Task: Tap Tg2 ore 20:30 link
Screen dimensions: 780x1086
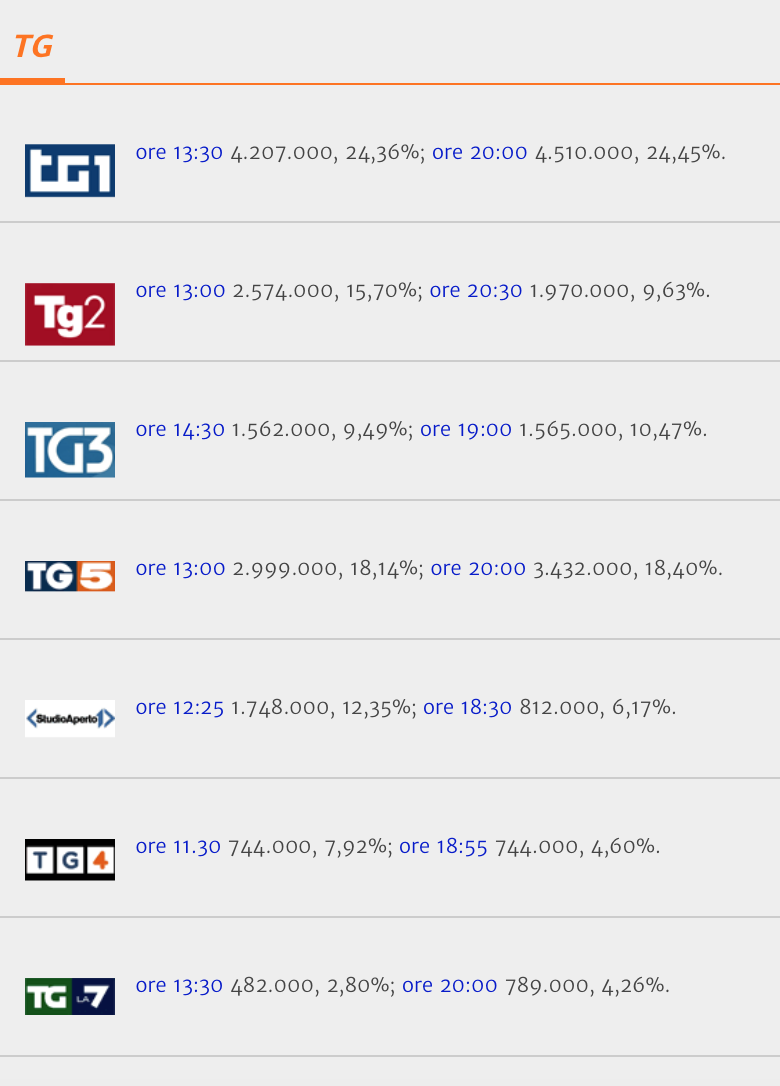Action: point(476,291)
